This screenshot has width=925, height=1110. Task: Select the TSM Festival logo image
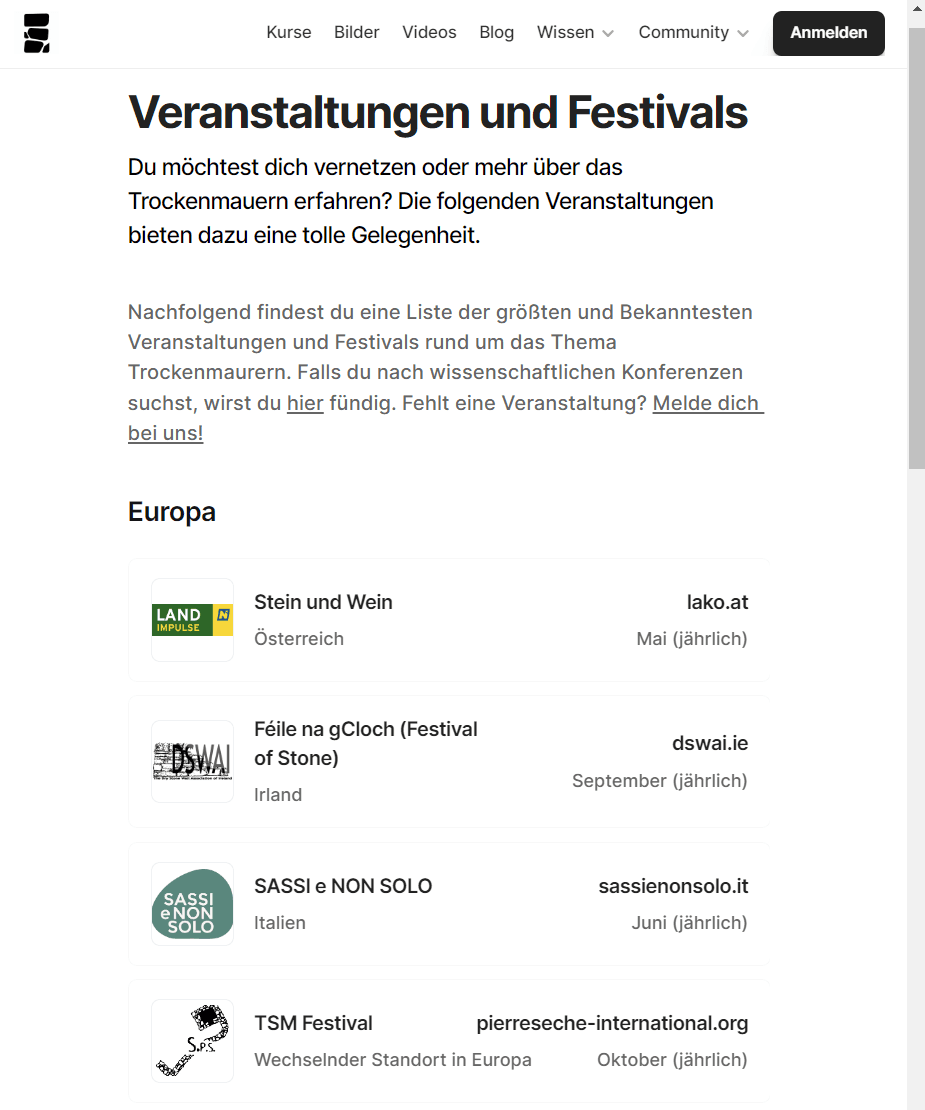[x=192, y=1041]
